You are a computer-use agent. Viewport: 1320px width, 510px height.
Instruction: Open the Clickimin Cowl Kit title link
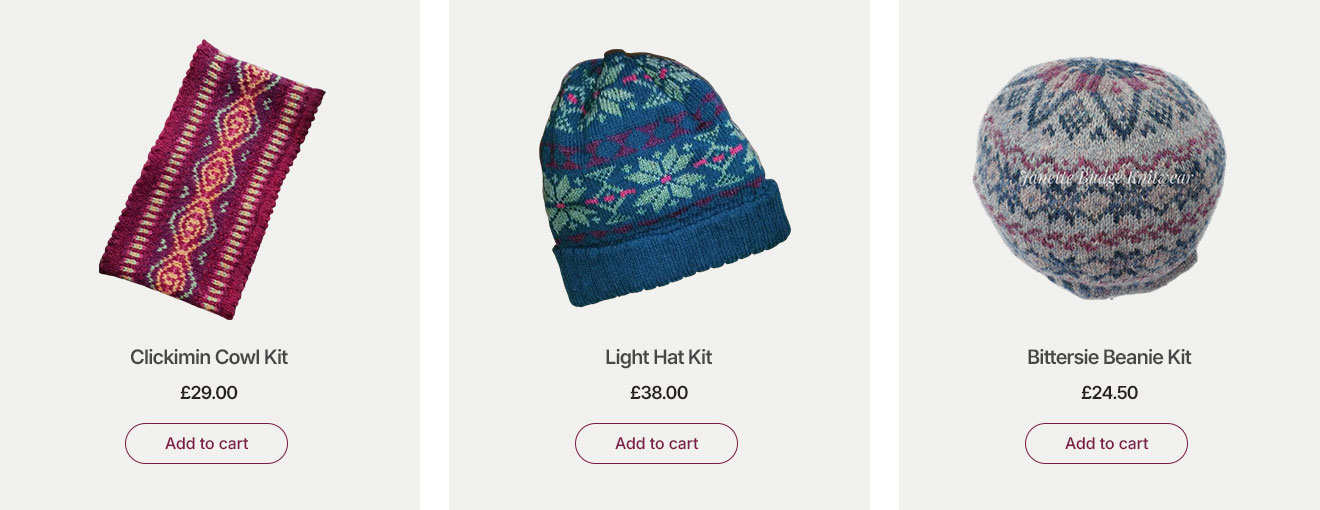[209, 357]
